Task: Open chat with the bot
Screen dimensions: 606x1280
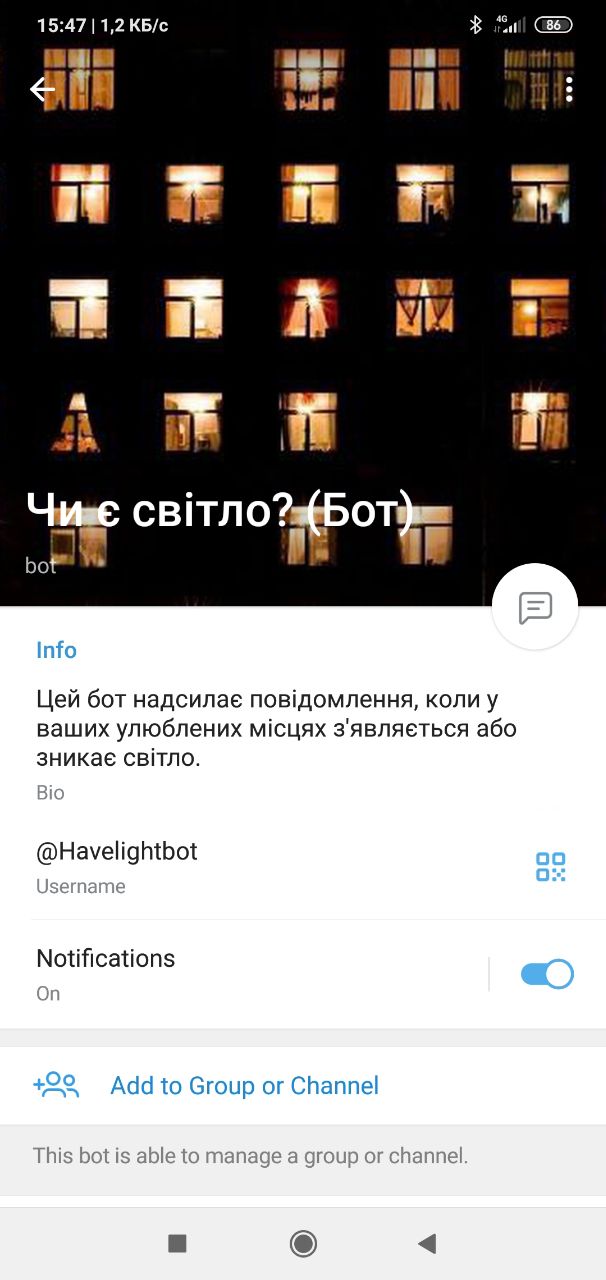Action: pos(535,607)
